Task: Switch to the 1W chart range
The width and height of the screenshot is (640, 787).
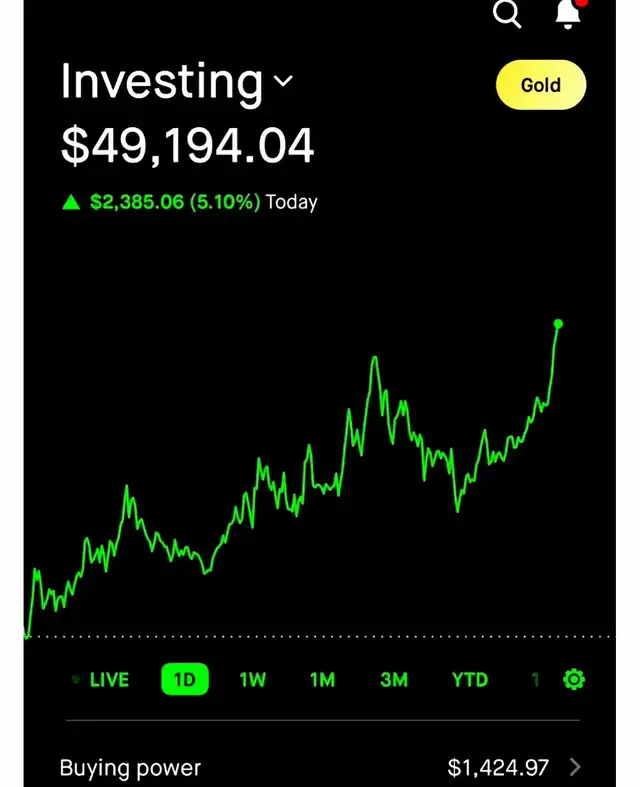Action: coord(252,680)
